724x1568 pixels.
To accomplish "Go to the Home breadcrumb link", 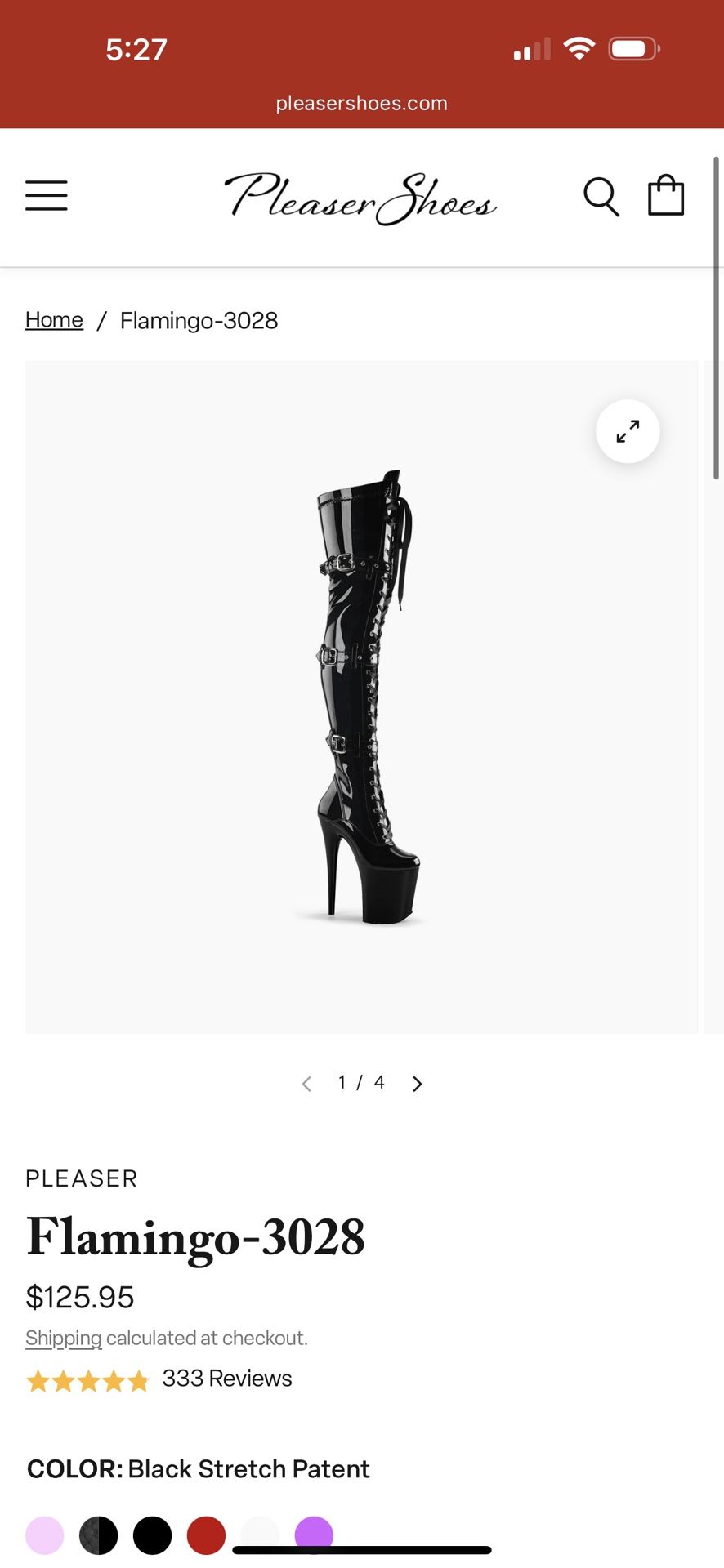I will click(54, 320).
